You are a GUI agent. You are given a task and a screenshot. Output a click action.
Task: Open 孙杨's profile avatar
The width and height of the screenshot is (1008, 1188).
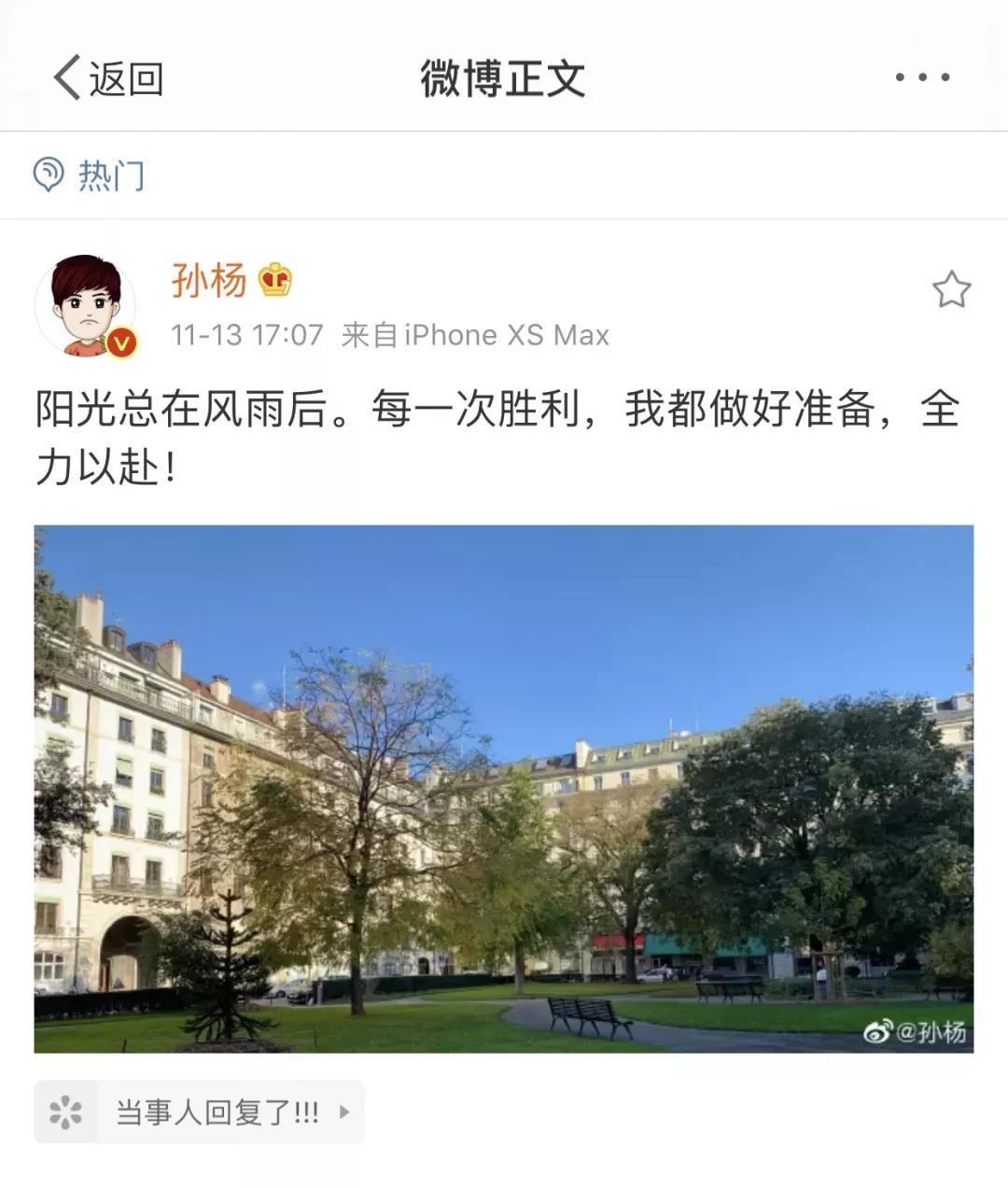[86, 305]
